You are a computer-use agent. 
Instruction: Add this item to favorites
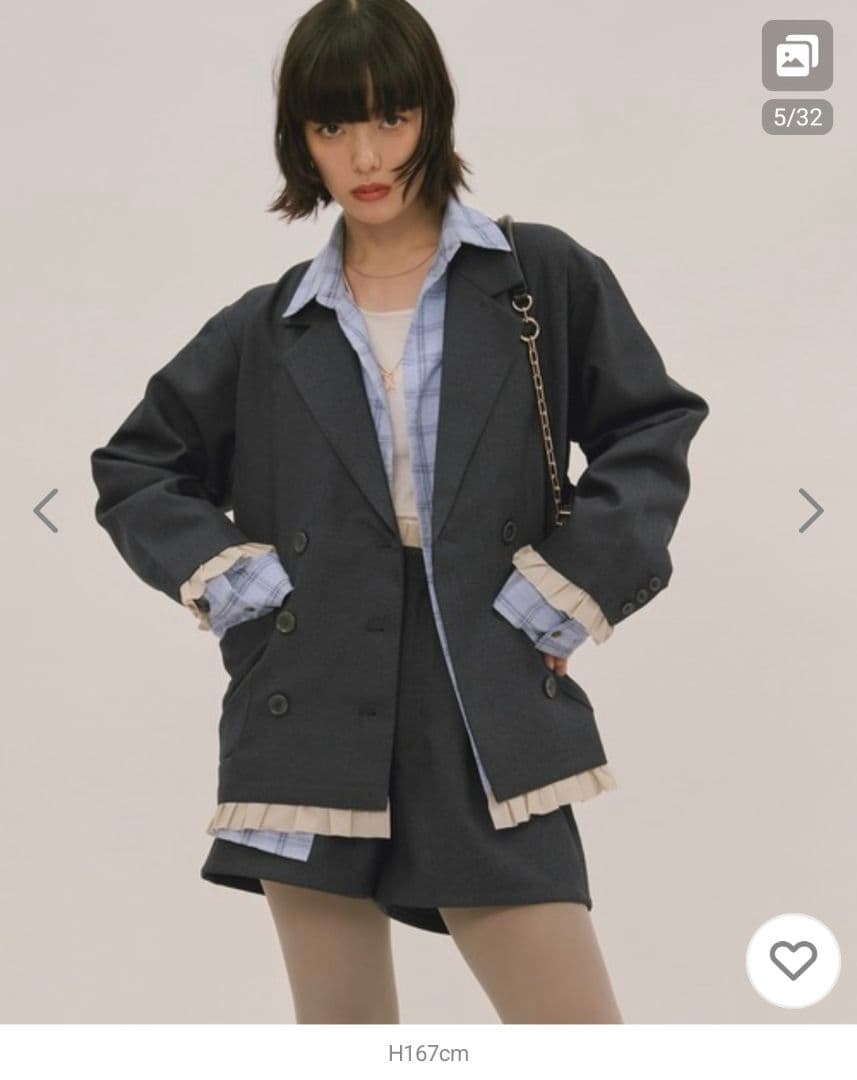point(793,961)
